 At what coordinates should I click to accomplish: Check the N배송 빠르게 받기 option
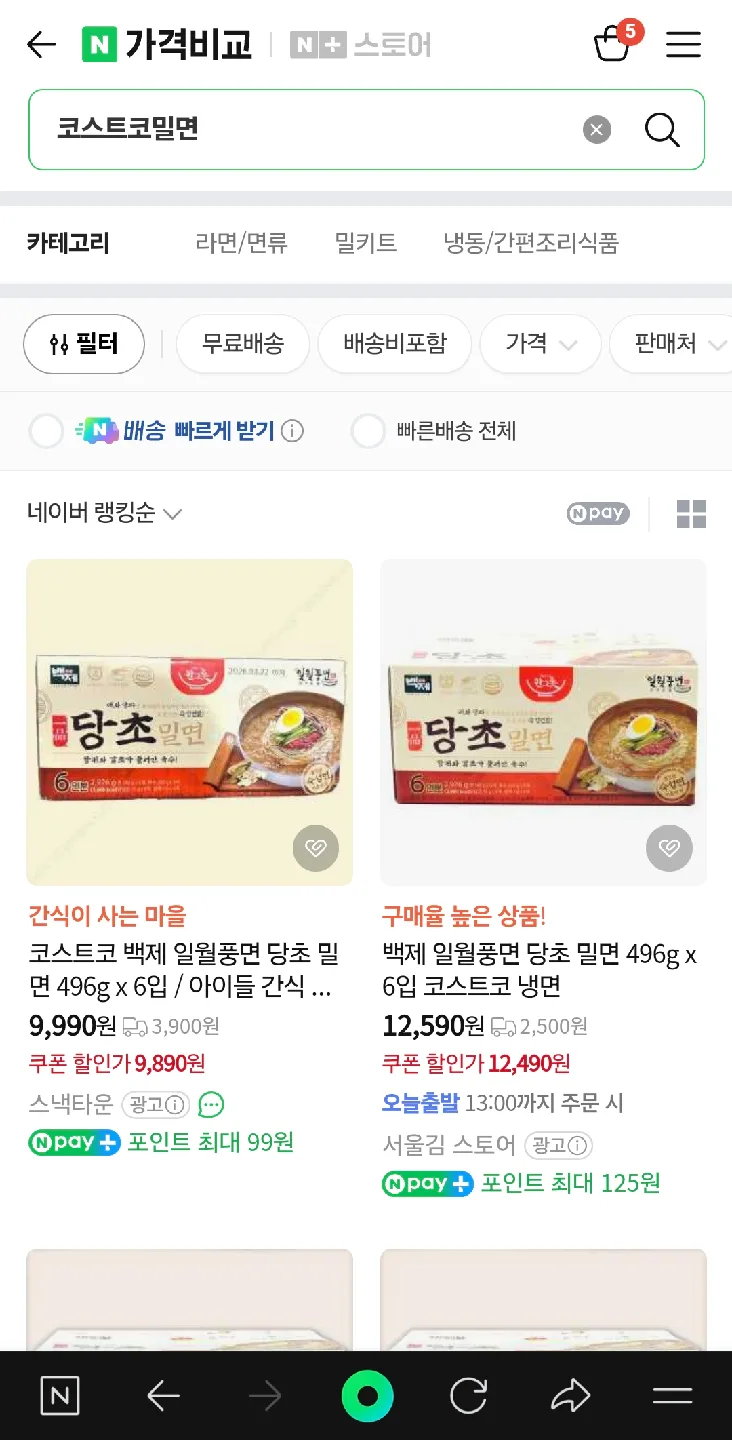click(x=46, y=431)
